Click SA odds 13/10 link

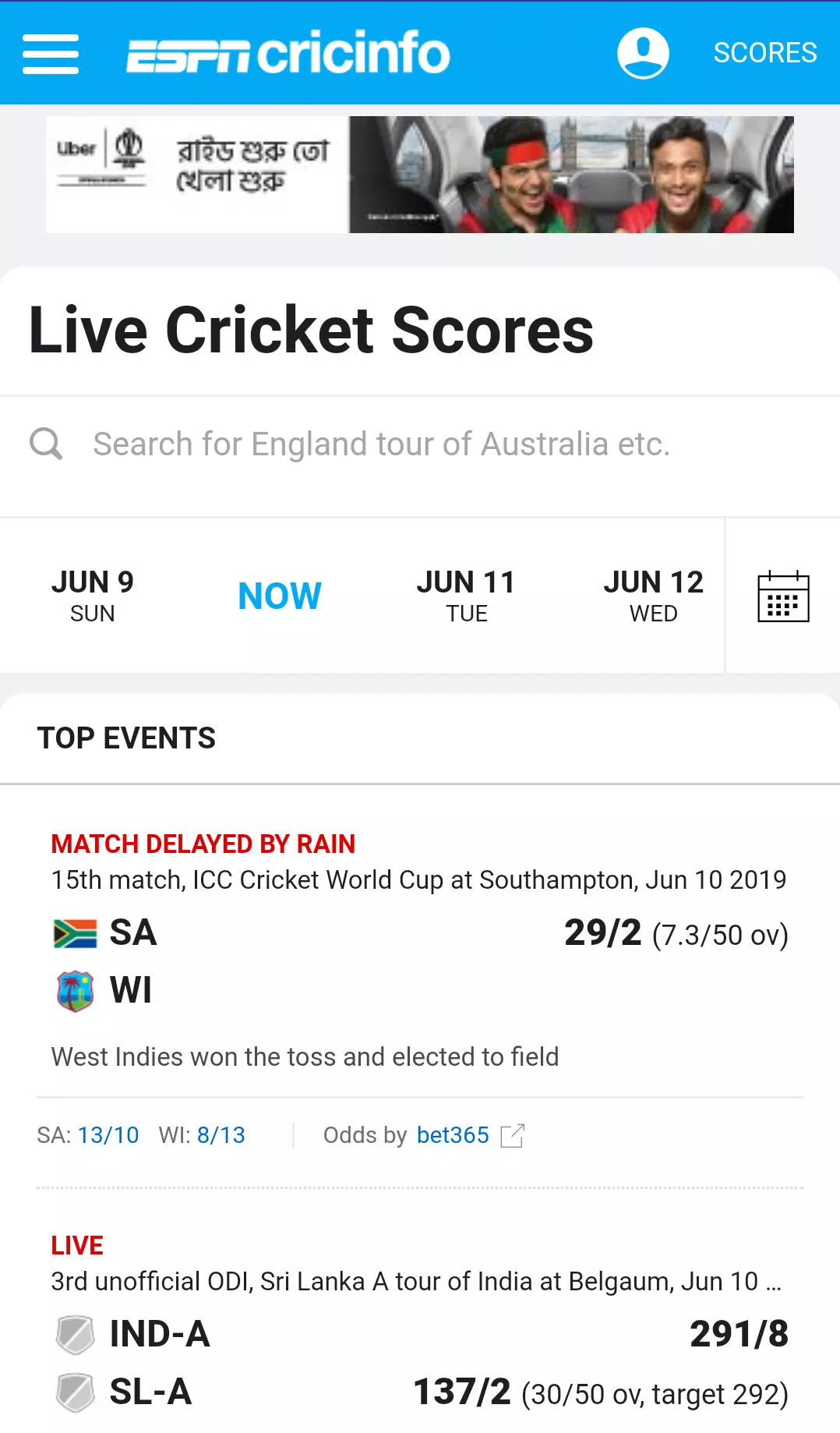108,1136
